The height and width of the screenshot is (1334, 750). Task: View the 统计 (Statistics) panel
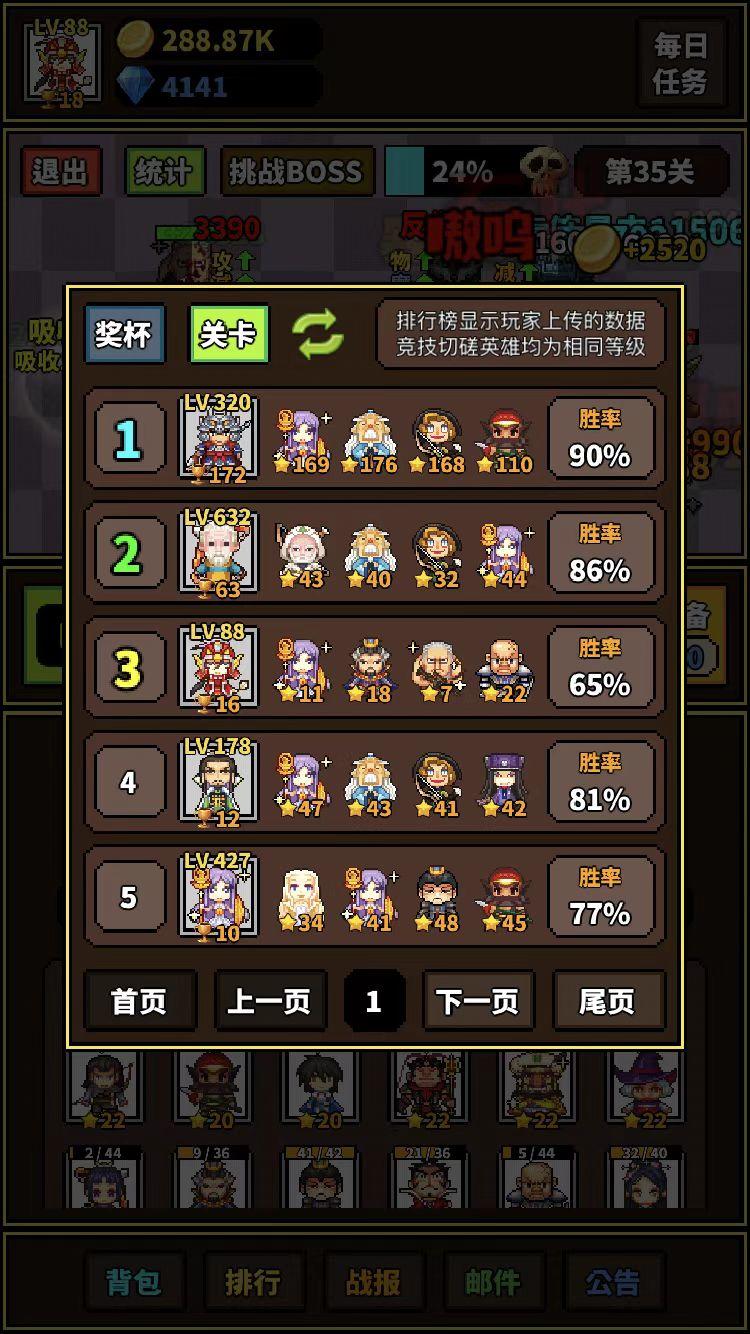[x=163, y=170]
